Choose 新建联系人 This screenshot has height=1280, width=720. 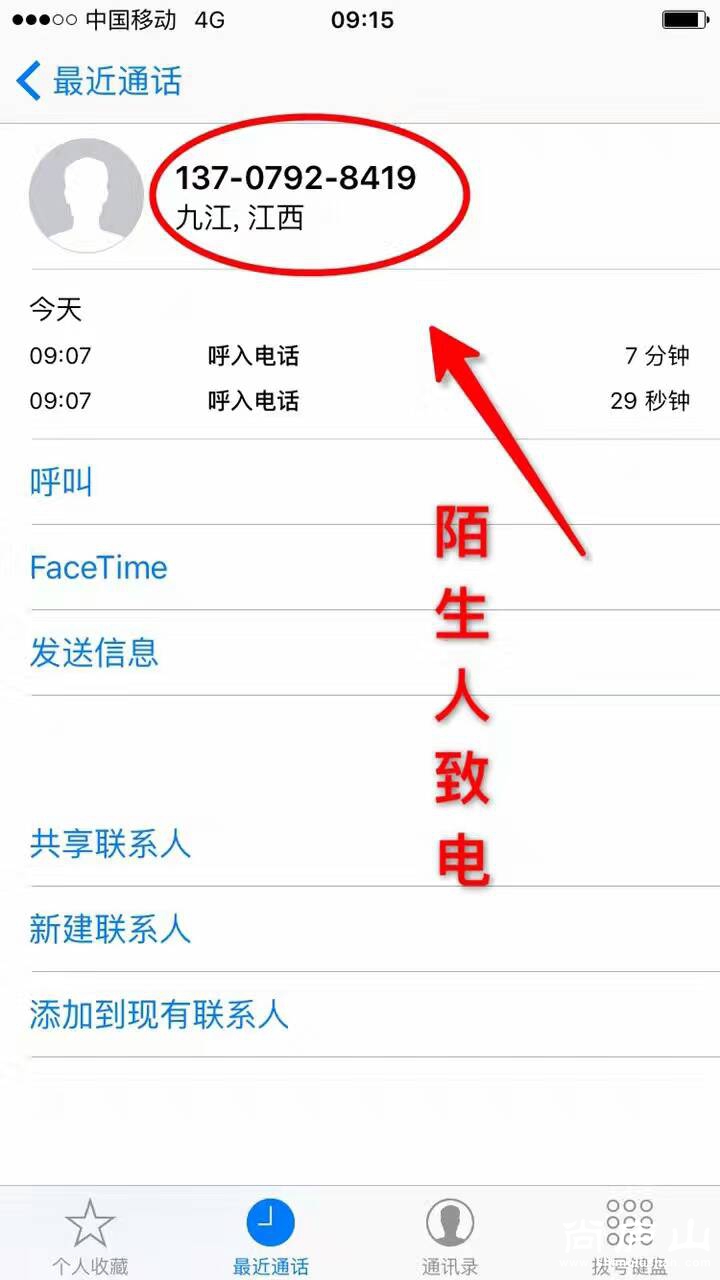(110, 929)
